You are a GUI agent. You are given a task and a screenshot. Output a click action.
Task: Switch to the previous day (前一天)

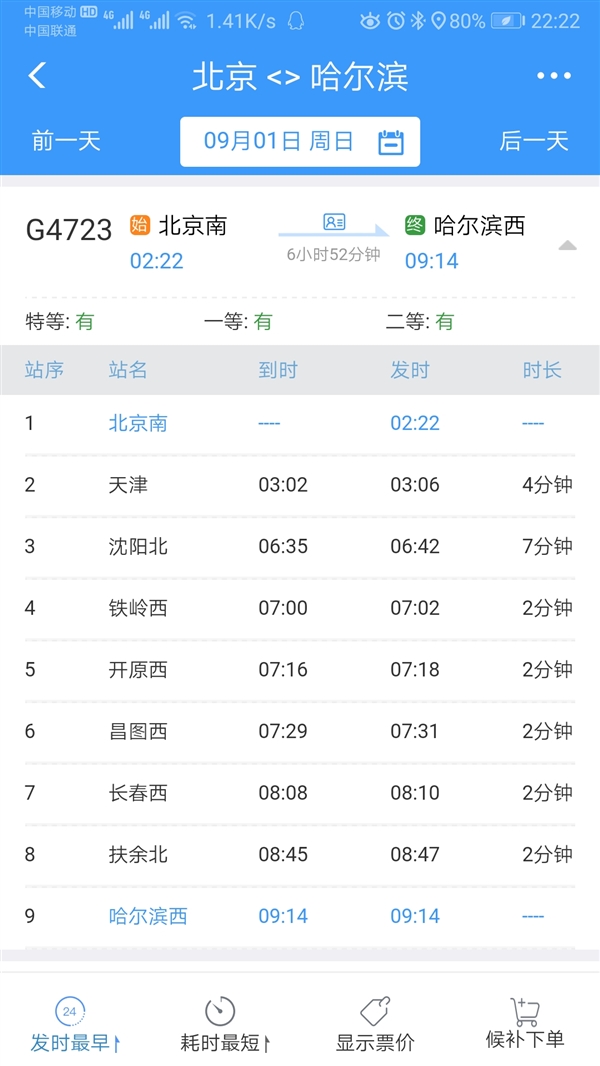click(x=66, y=141)
